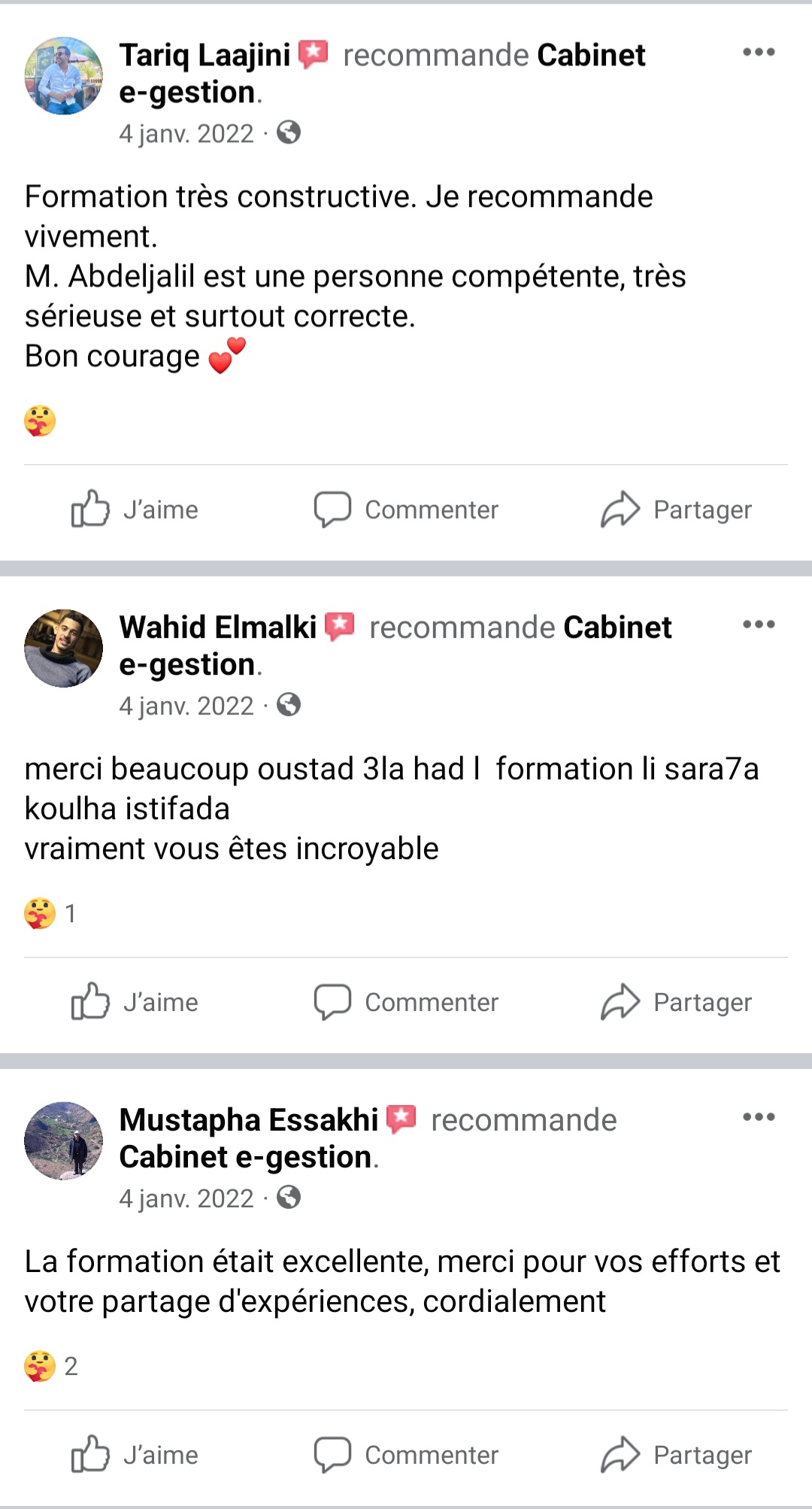This screenshot has height=1509, width=812.
Task: Open the overflow menu on Wahid Elmalki's post
Action: (758, 624)
